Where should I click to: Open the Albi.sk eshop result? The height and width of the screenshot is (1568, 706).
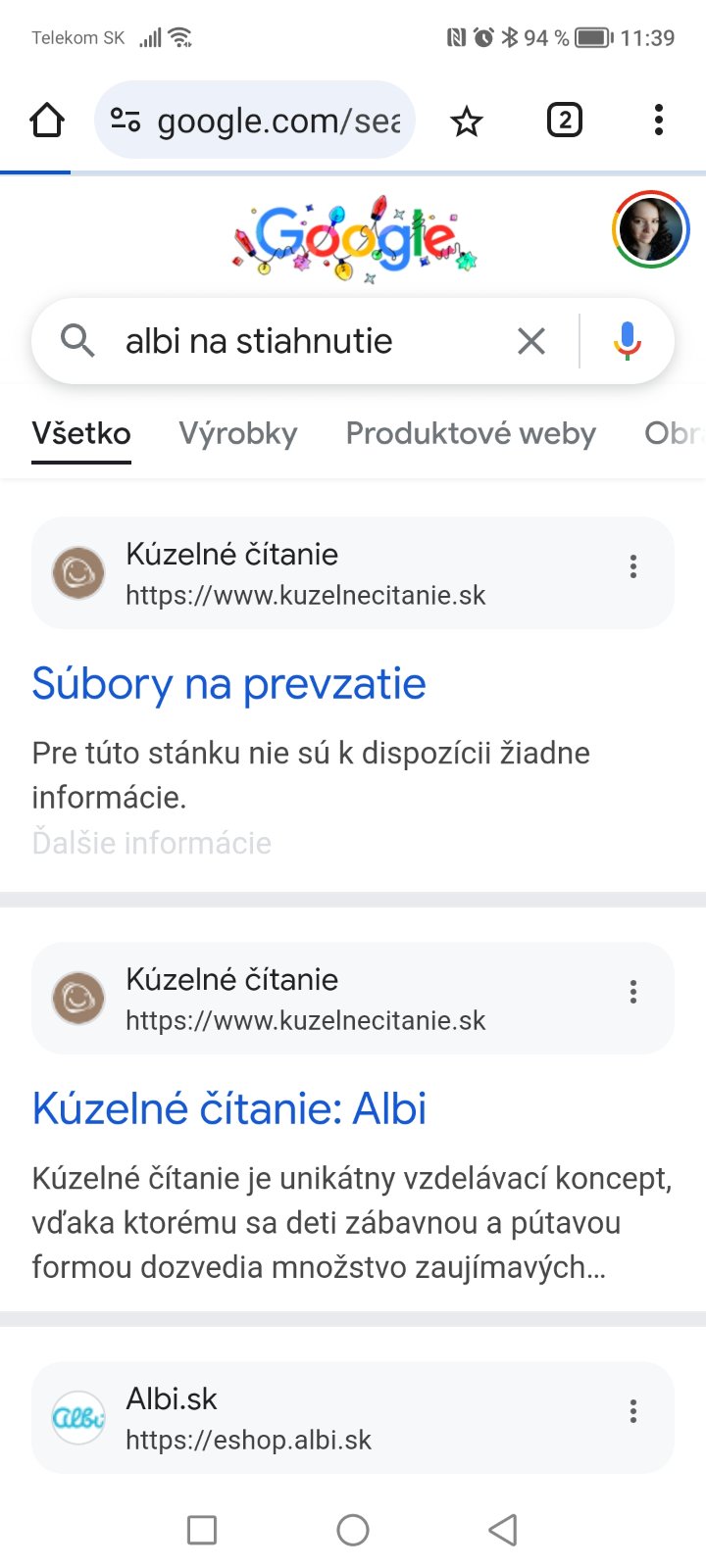point(248,1418)
